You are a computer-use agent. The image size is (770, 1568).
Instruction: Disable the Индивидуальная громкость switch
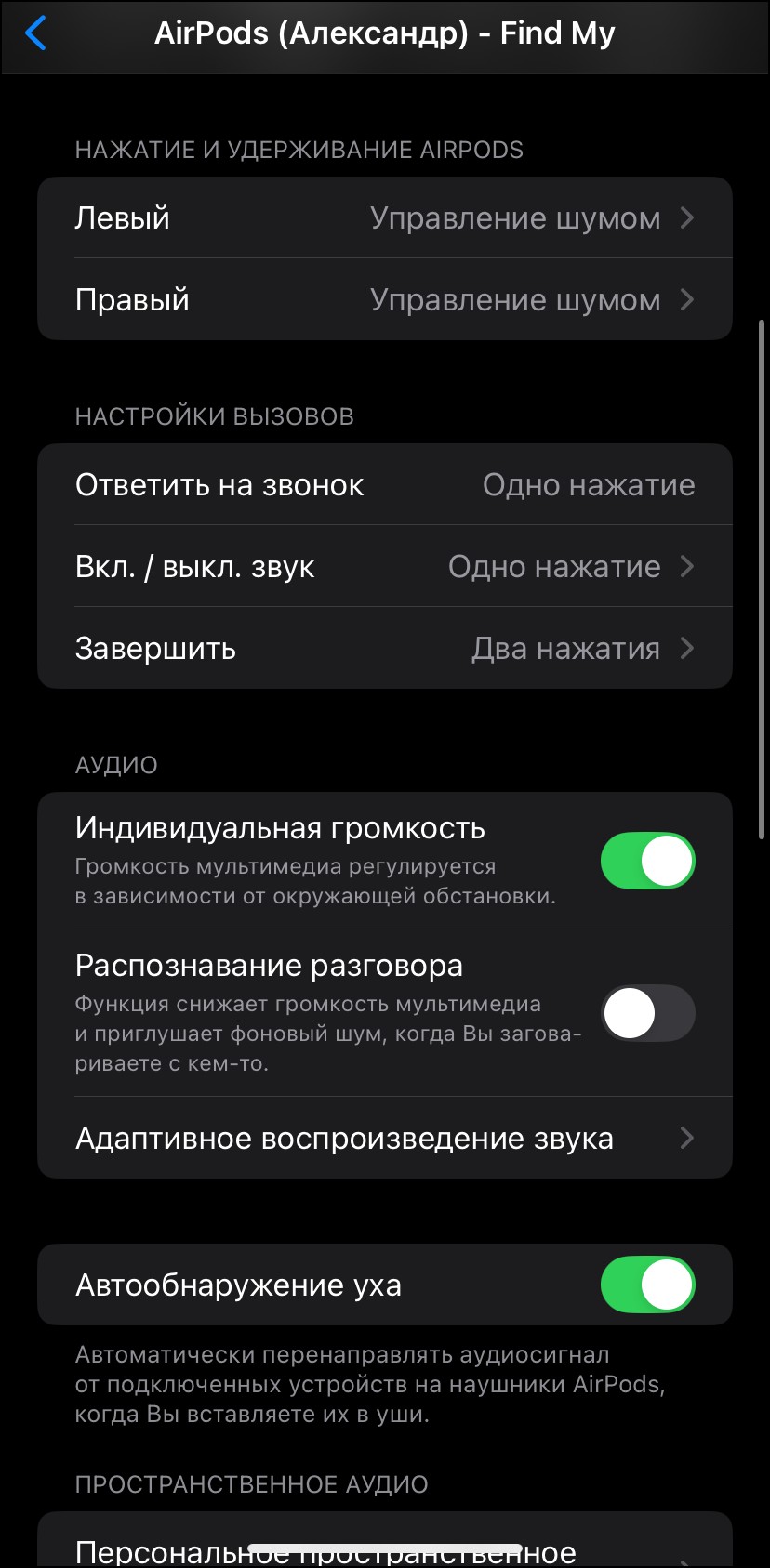[x=647, y=861]
